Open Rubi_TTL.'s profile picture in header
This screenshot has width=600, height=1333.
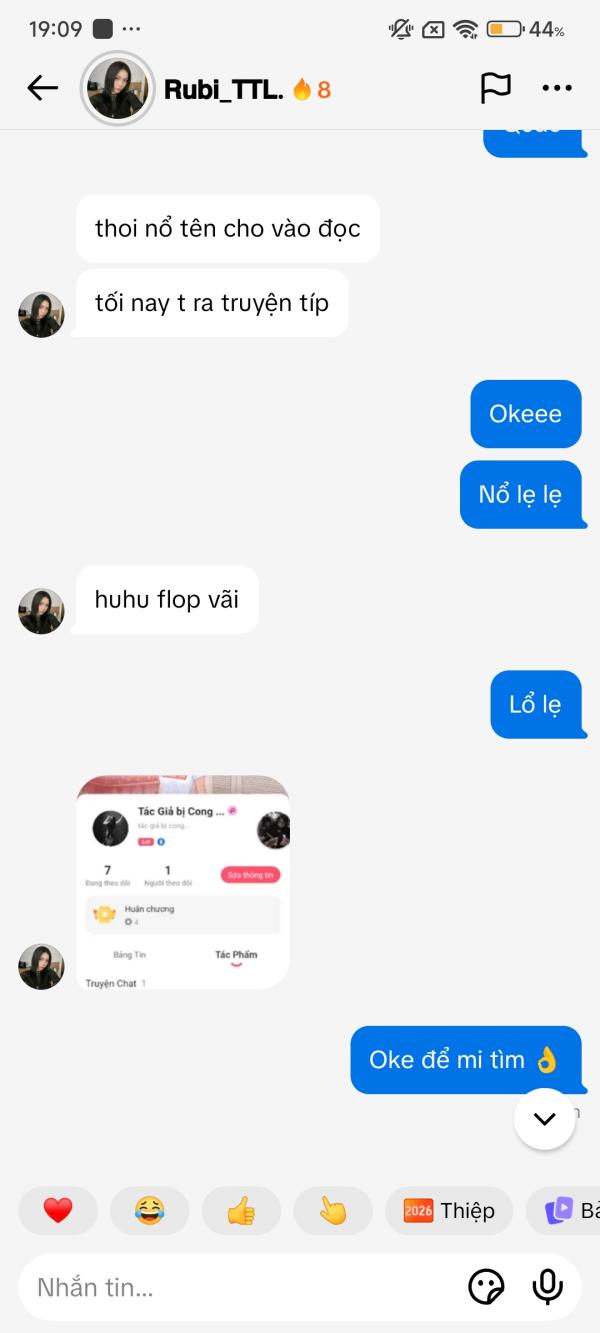[118, 89]
